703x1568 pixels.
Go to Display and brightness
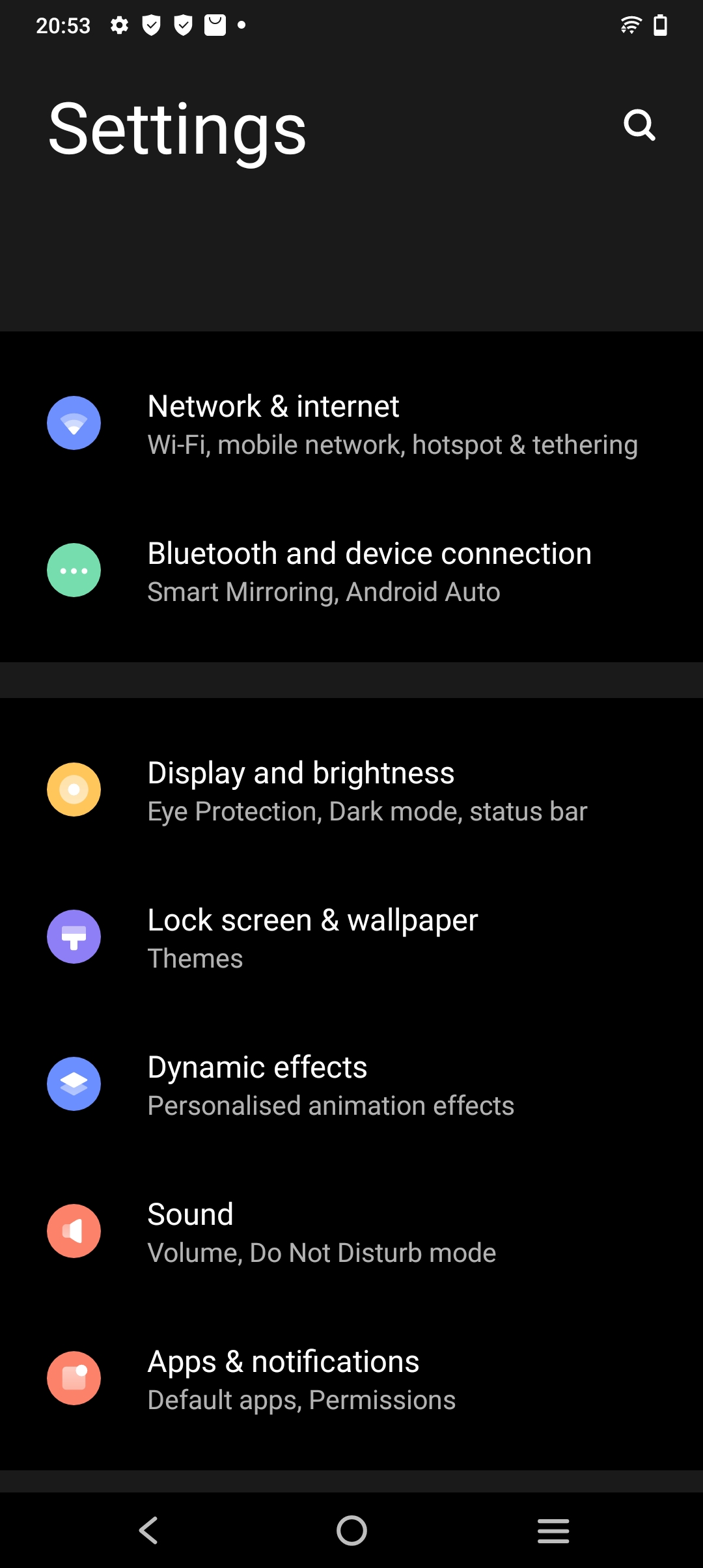point(351,791)
